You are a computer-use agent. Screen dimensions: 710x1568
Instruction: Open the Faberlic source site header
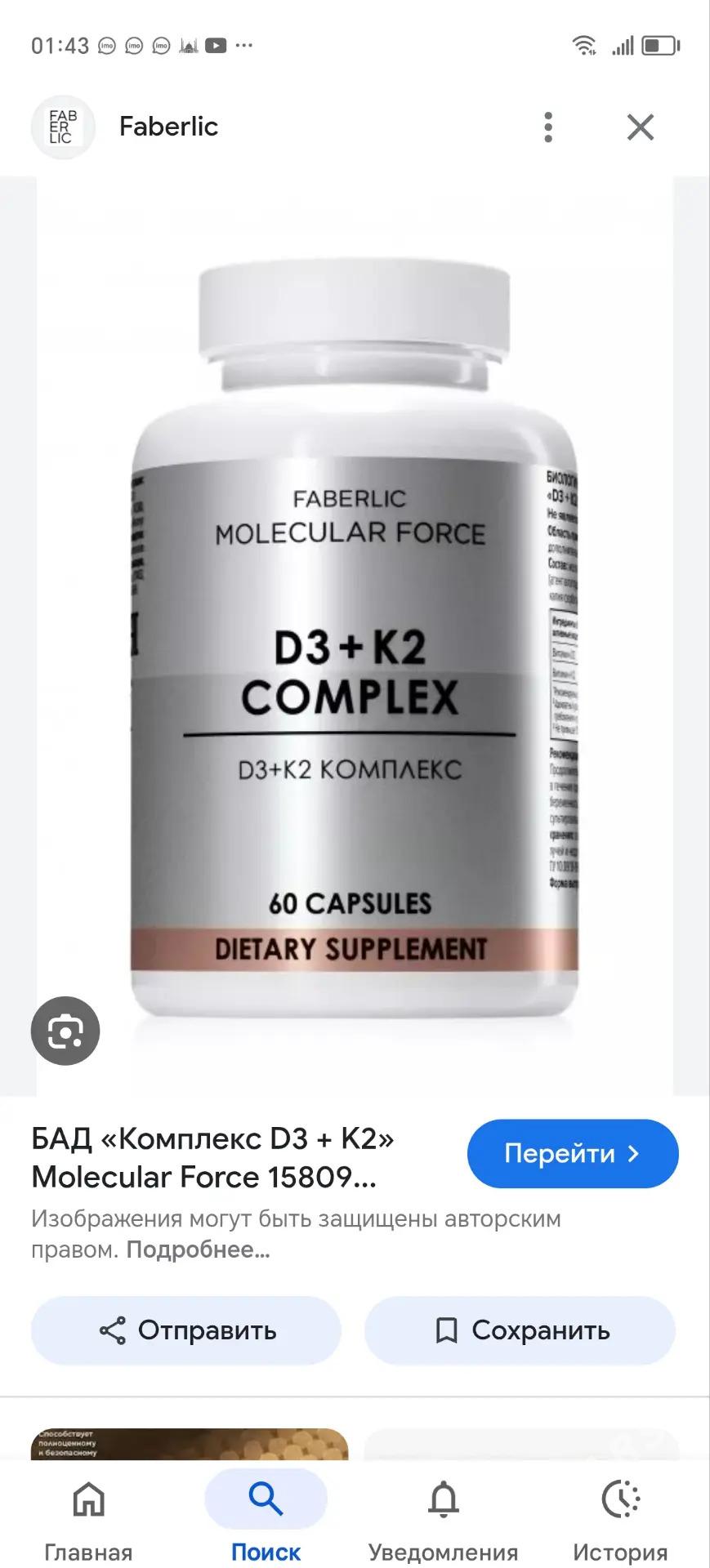tap(167, 127)
